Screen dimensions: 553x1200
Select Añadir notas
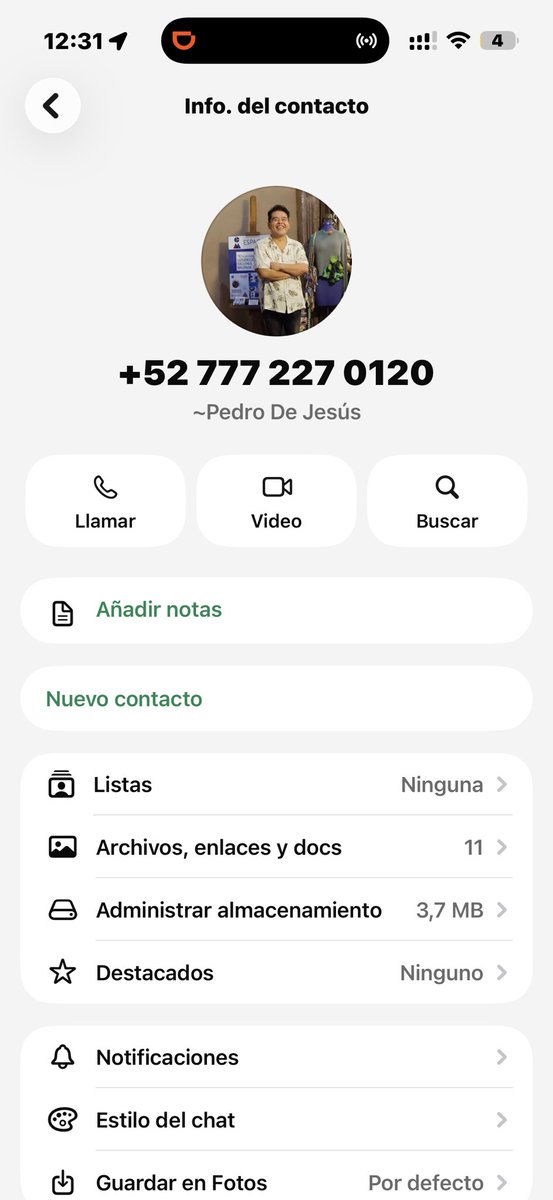[x=276, y=611]
